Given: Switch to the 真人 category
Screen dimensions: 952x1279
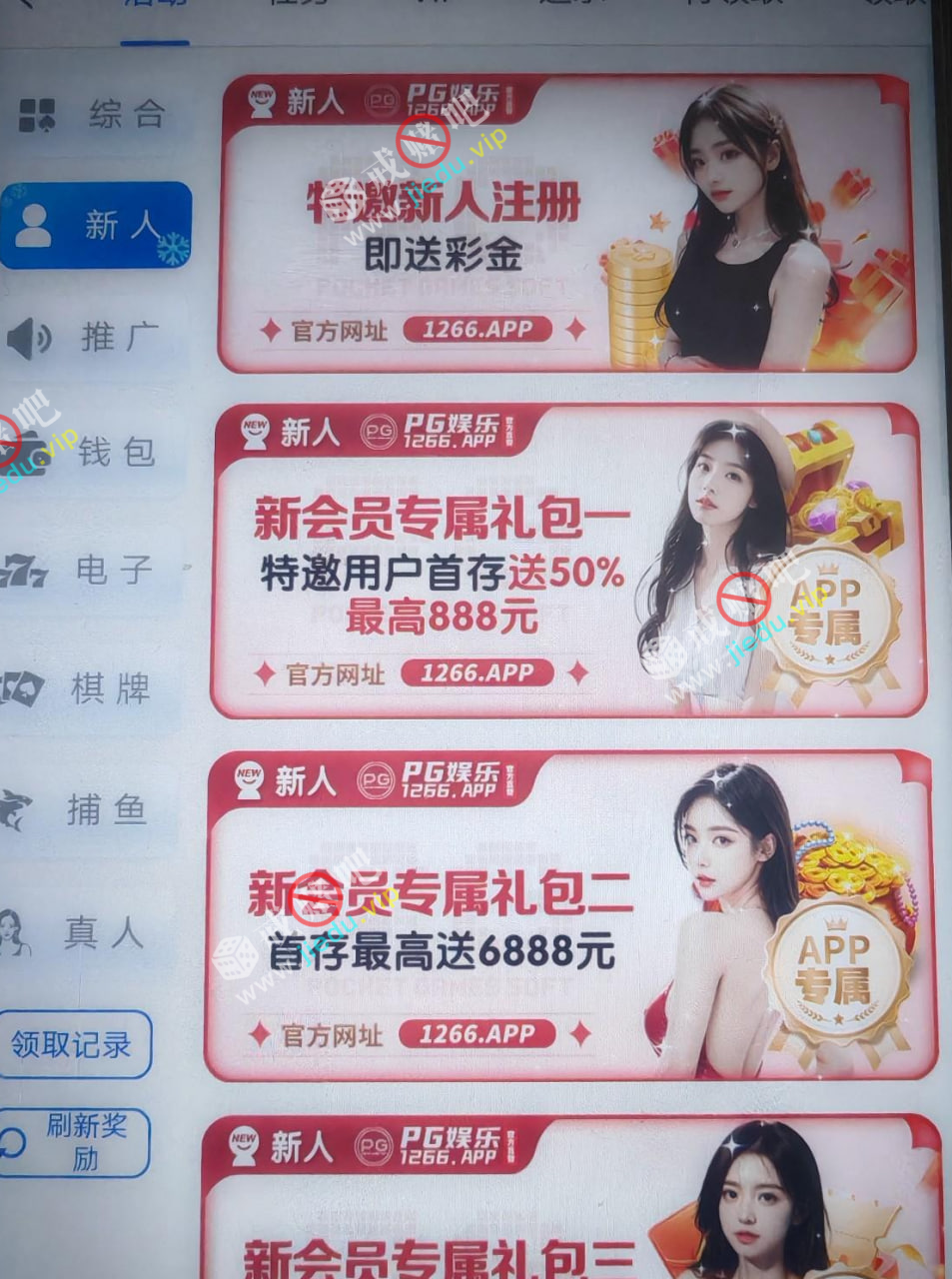Looking at the screenshot, I should [x=95, y=933].
